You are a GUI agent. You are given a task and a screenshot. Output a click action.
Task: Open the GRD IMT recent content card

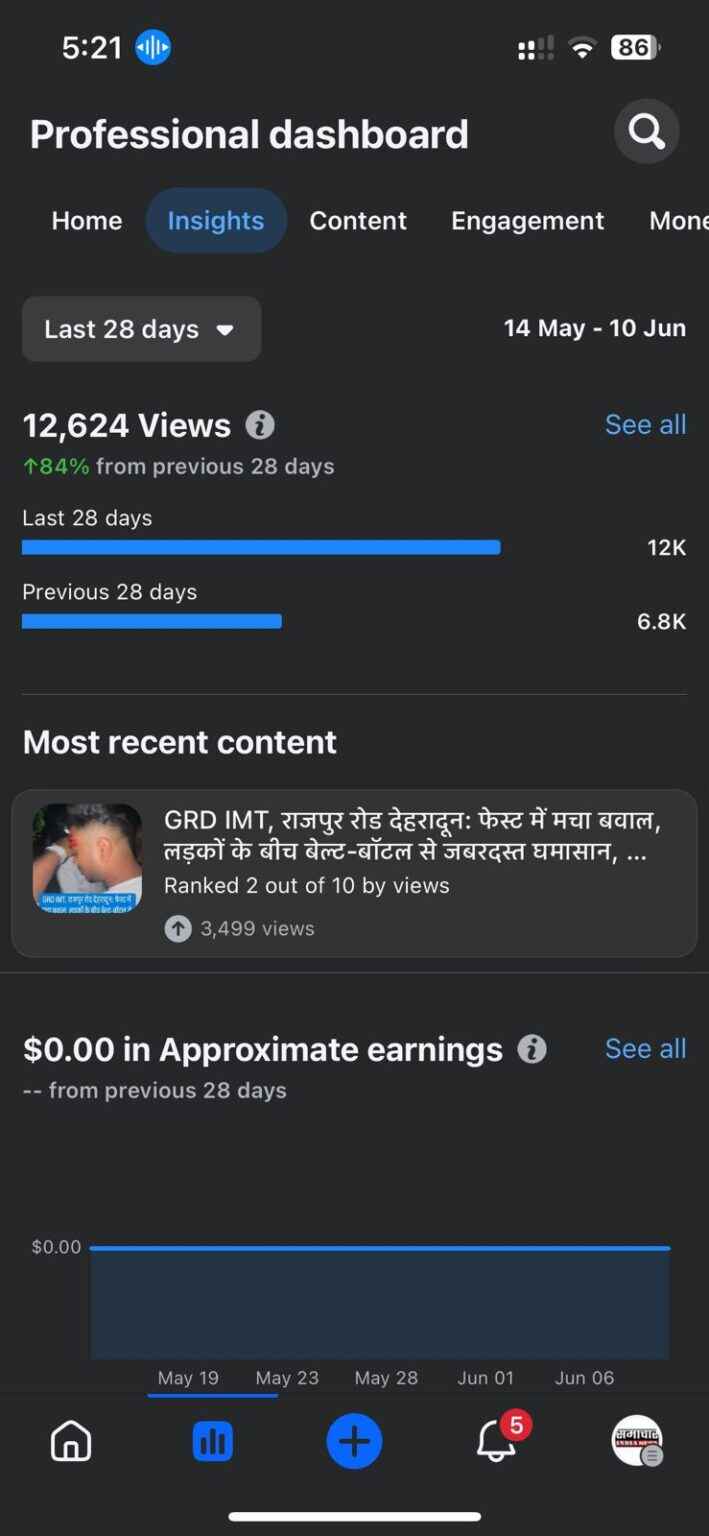354,873
